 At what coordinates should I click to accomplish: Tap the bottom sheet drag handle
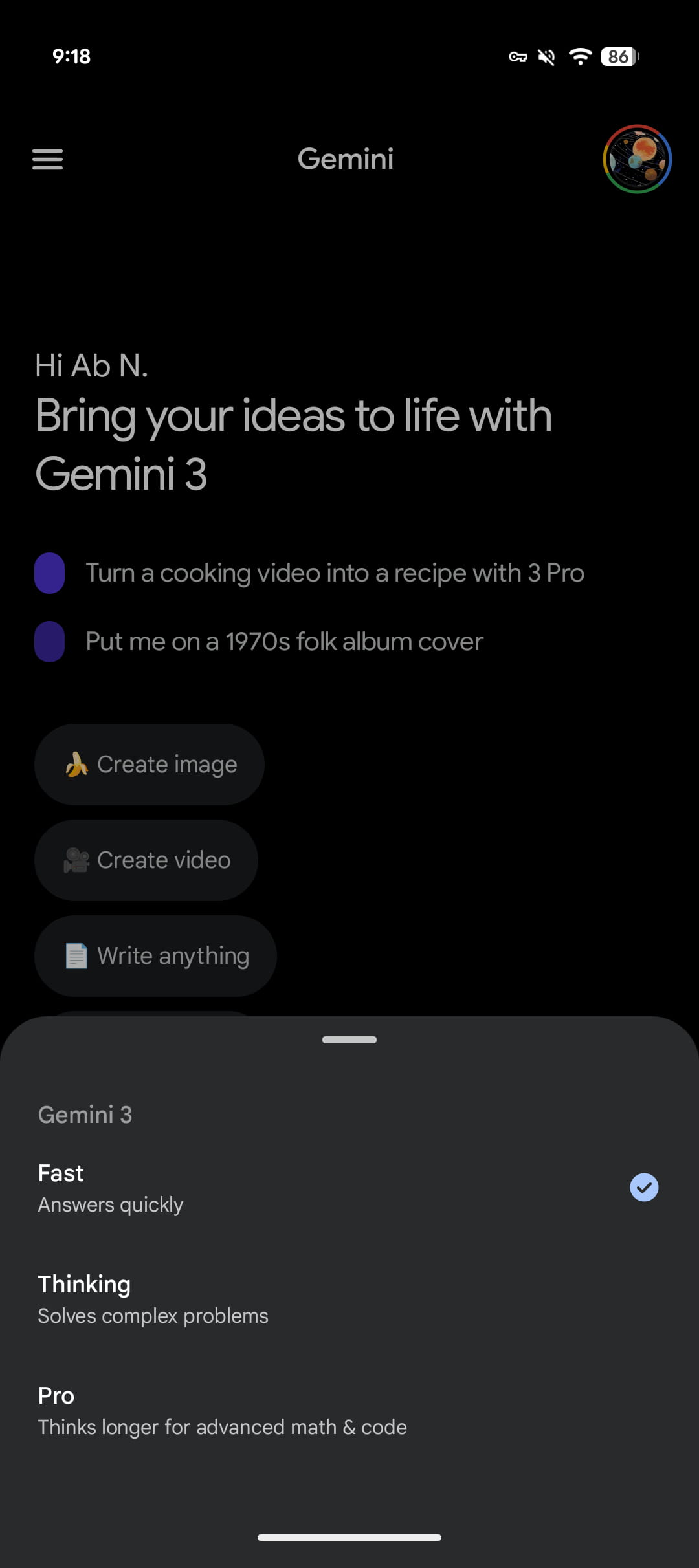point(349,1040)
